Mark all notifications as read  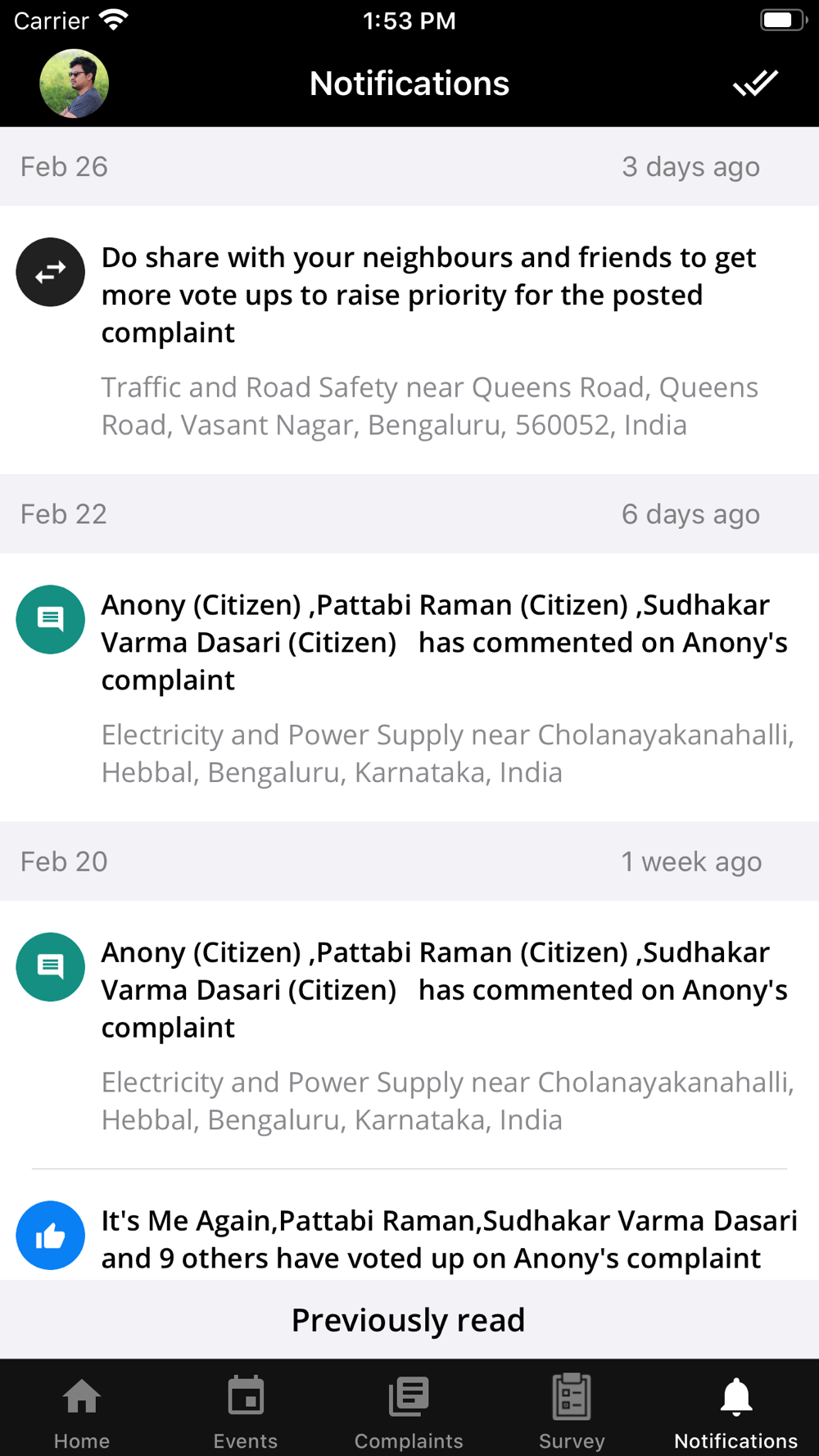754,84
